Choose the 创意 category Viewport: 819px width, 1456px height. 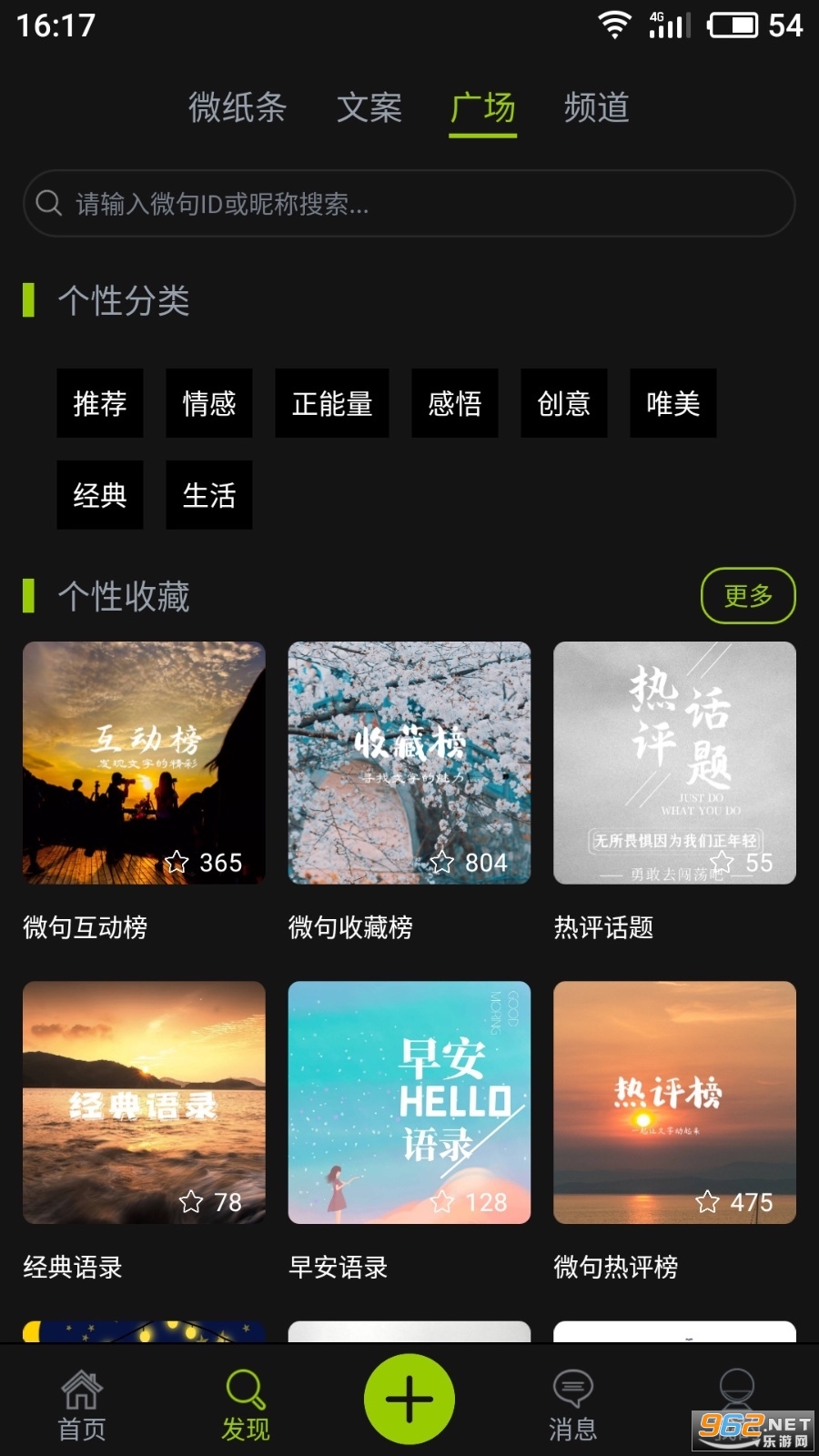[x=564, y=403]
